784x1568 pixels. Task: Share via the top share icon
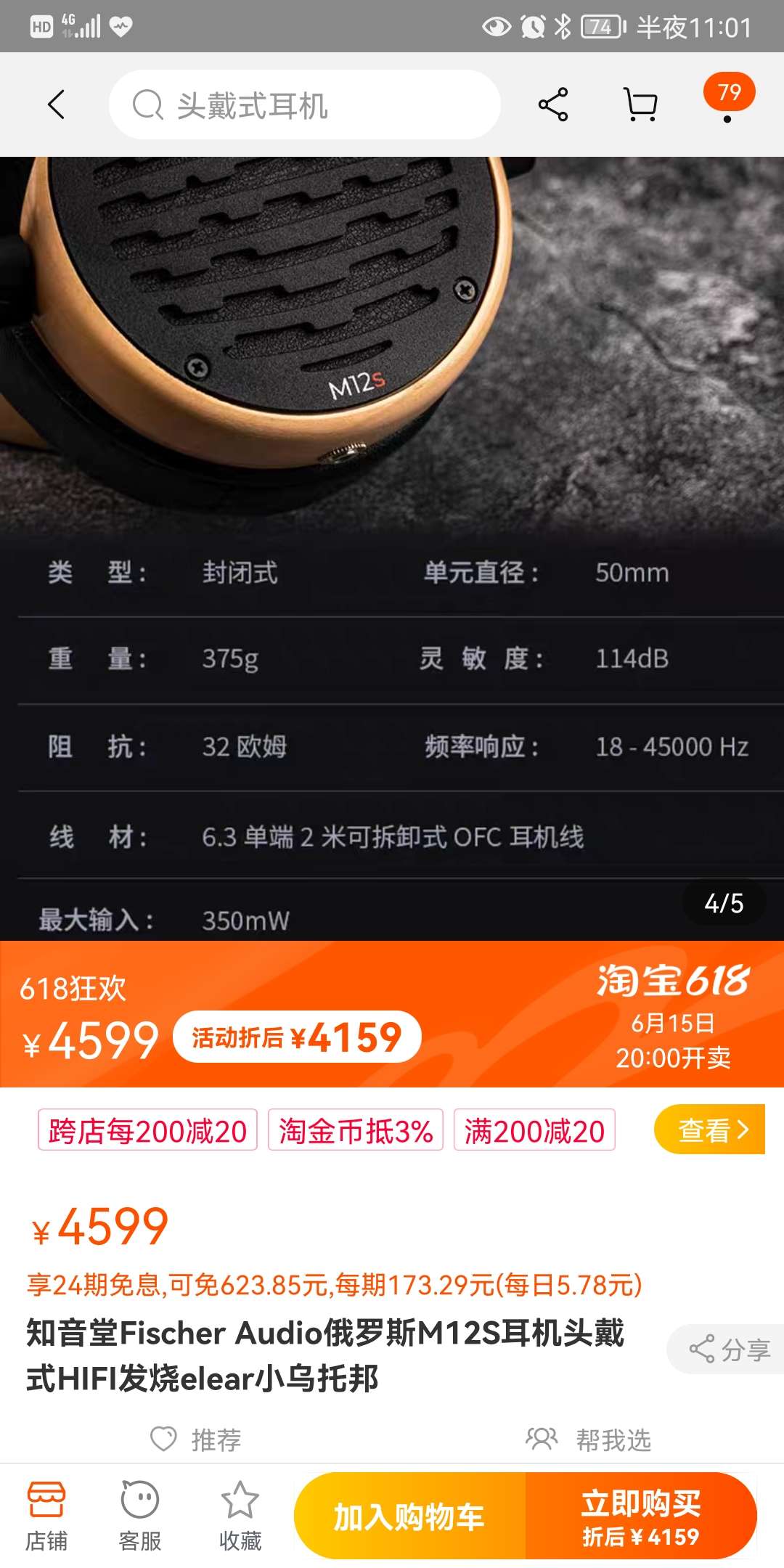[x=553, y=105]
